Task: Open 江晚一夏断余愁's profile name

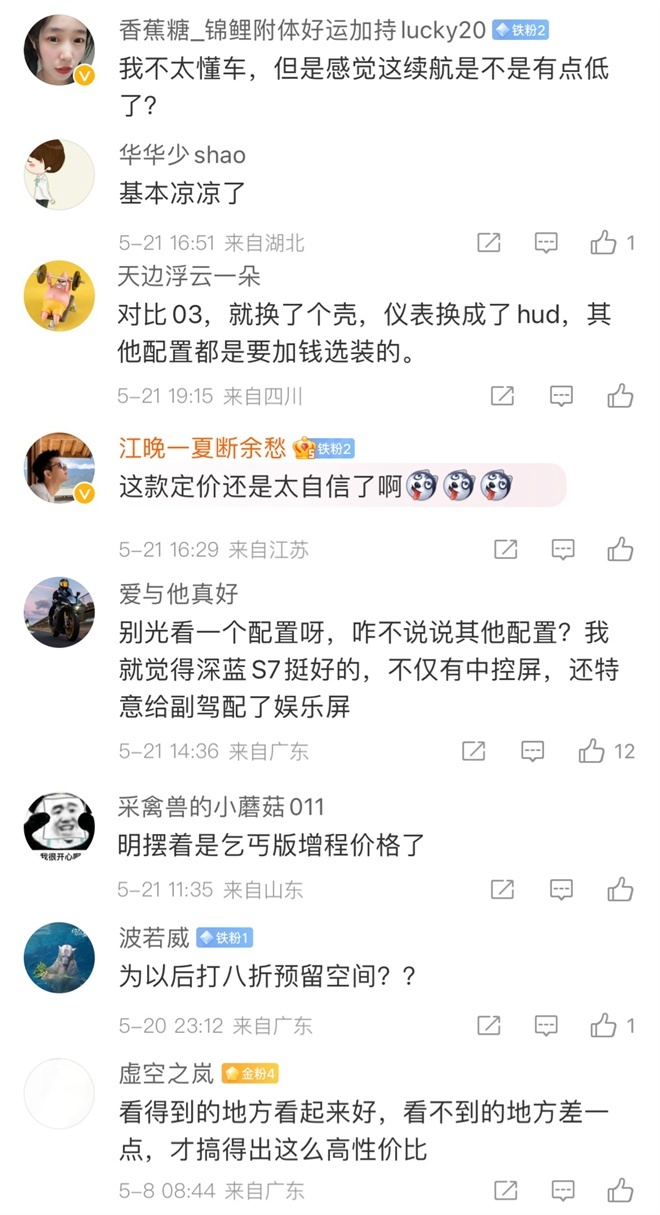Action: tap(201, 448)
